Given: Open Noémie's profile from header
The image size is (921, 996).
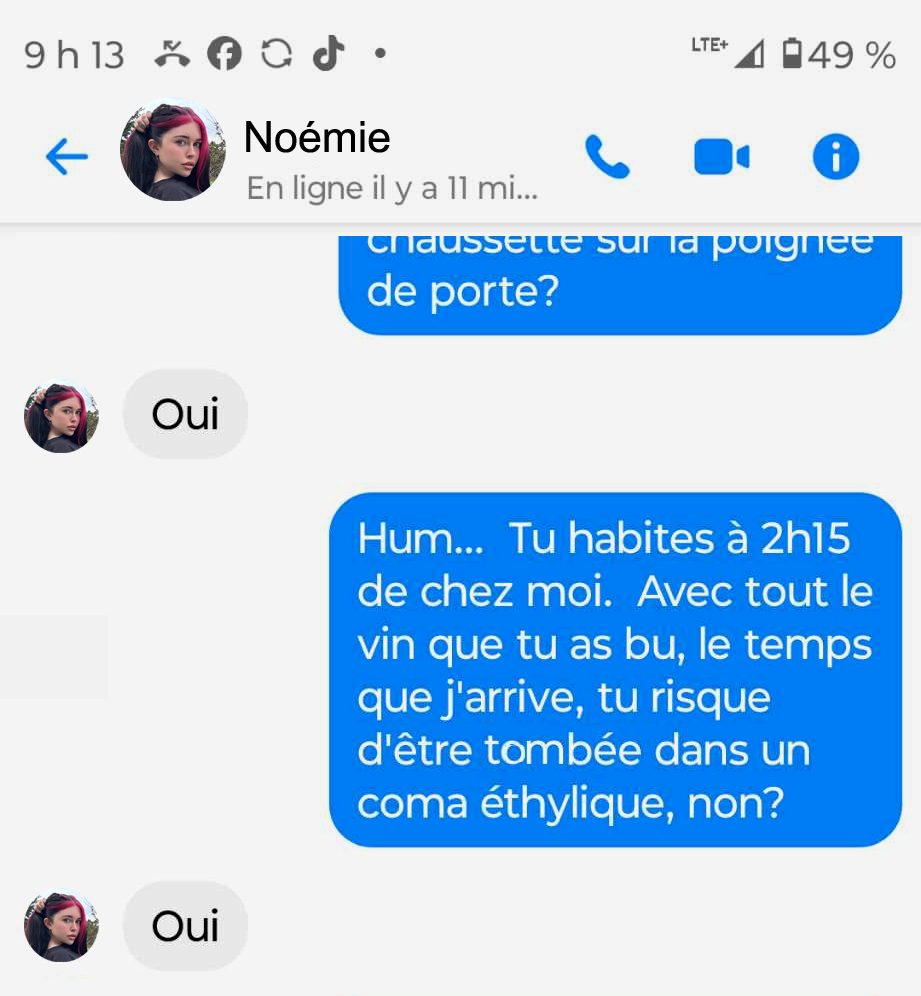Looking at the screenshot, I should [317, 138].
